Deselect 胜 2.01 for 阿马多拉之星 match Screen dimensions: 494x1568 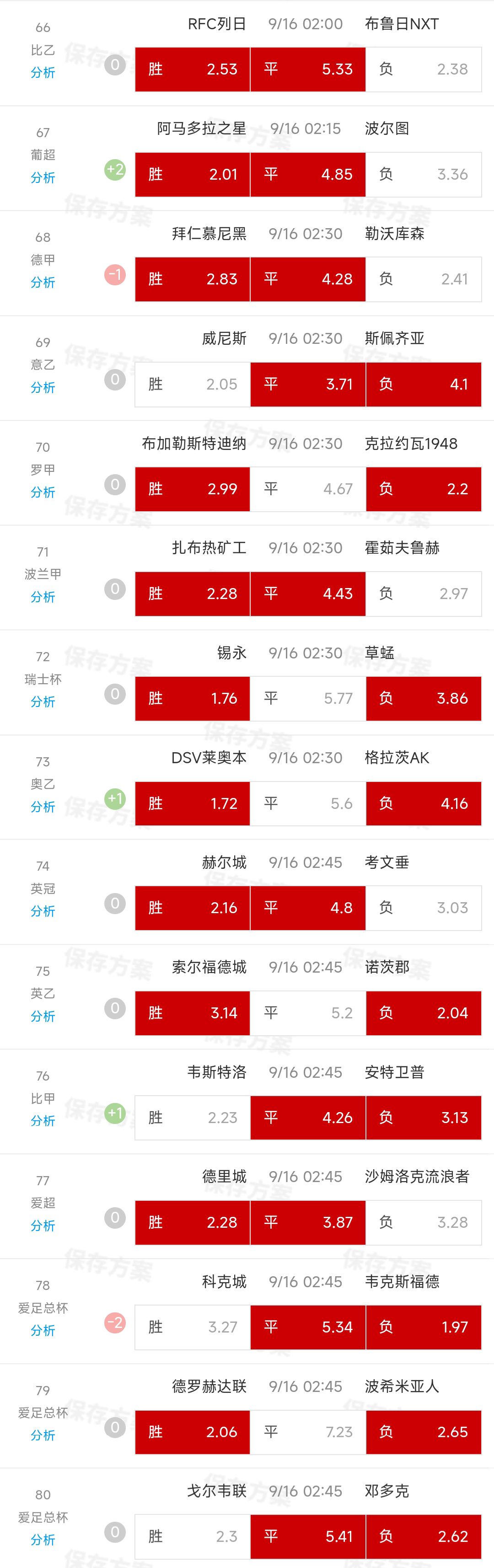tap(193, 175)
